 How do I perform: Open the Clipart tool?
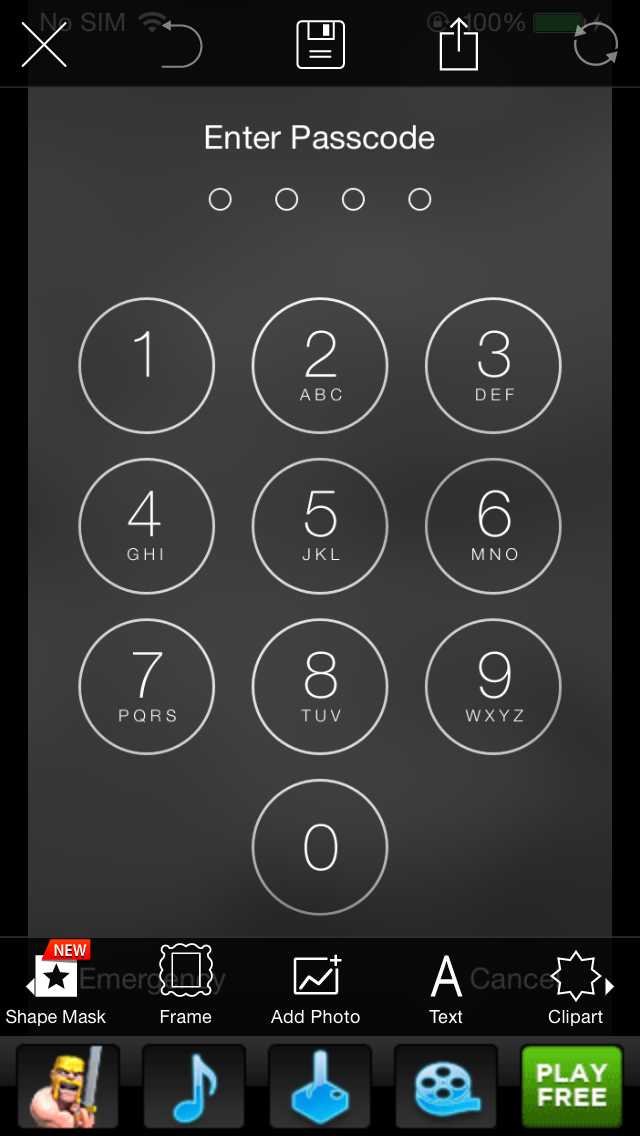[x=575, y=986]
